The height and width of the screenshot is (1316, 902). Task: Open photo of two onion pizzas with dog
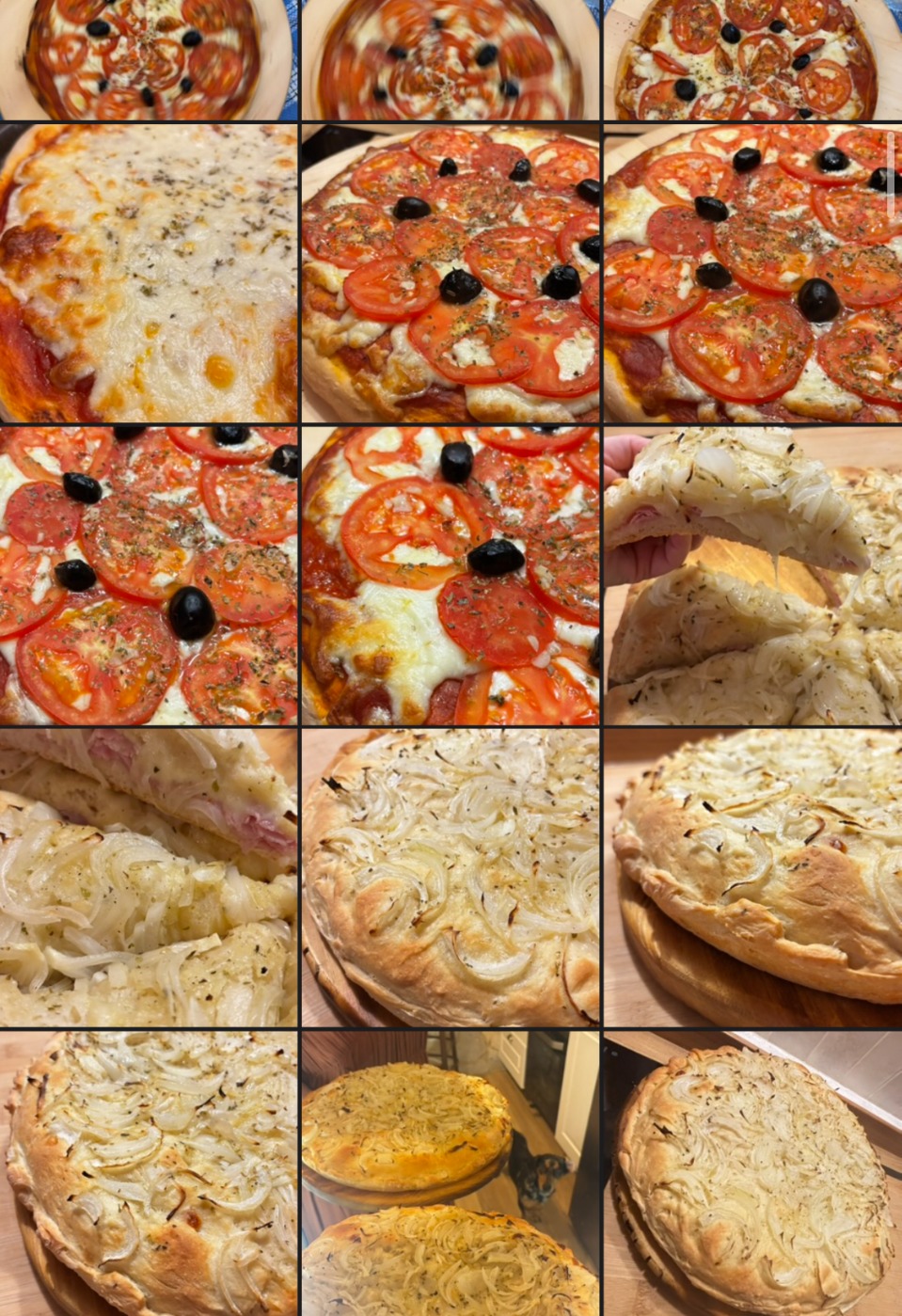[x=450, y=1172]
